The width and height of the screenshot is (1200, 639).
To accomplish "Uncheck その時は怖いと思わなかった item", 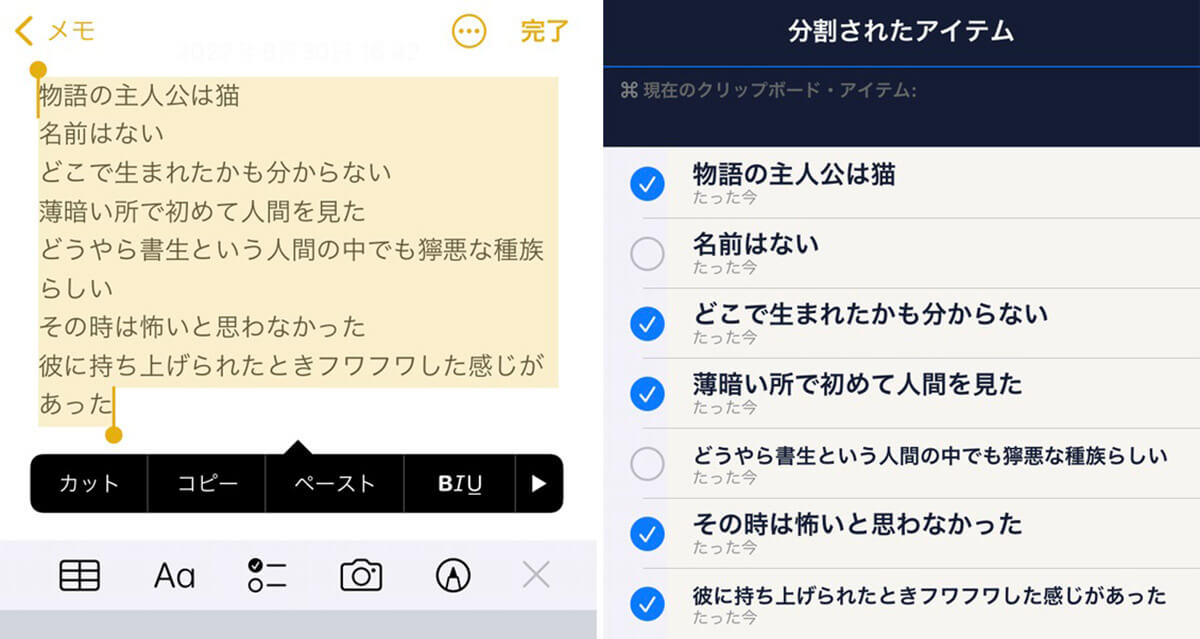I will tap(648, 534).
